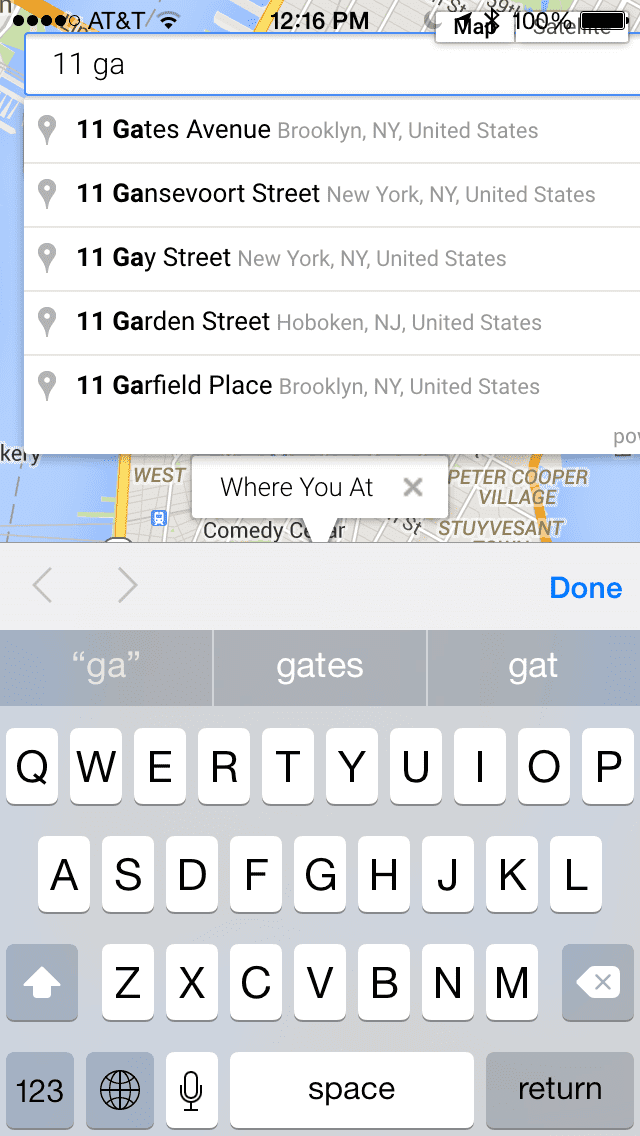640x1136 pixels.
Task: Select 11 Garden Street in Hoboken
Action: click(x=332, y=322)
